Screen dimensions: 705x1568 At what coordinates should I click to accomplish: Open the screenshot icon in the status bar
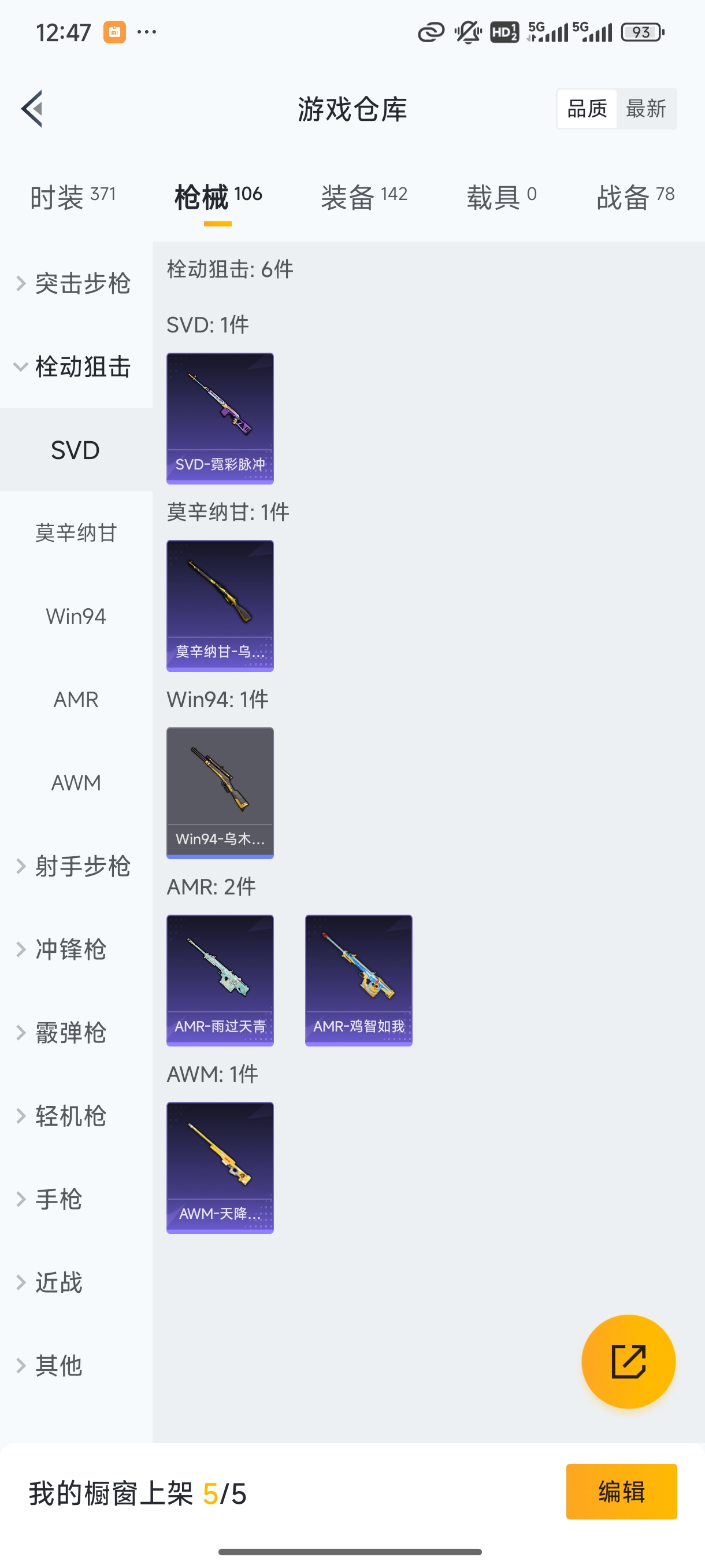(x=113, y=31)
